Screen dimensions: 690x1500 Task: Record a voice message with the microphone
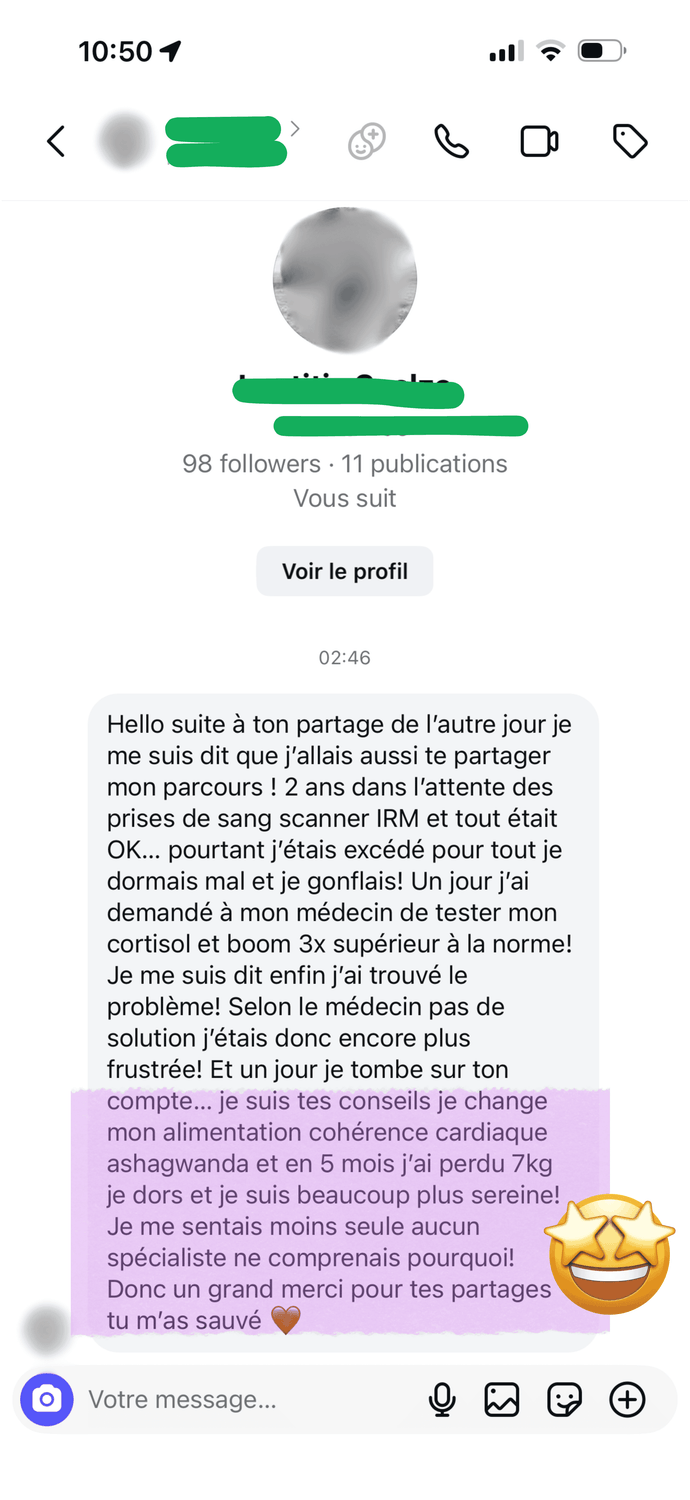tap(441, 1399)
